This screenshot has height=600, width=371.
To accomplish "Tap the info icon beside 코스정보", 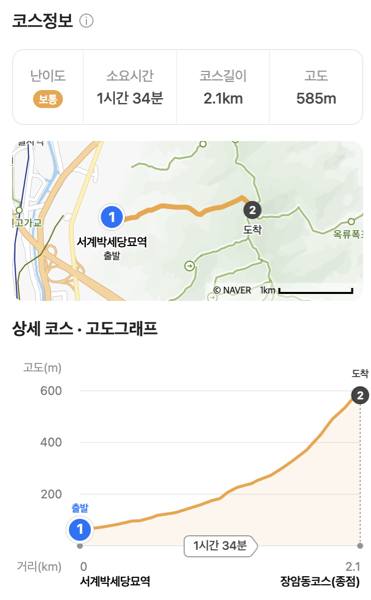I will tap(86, 20).
